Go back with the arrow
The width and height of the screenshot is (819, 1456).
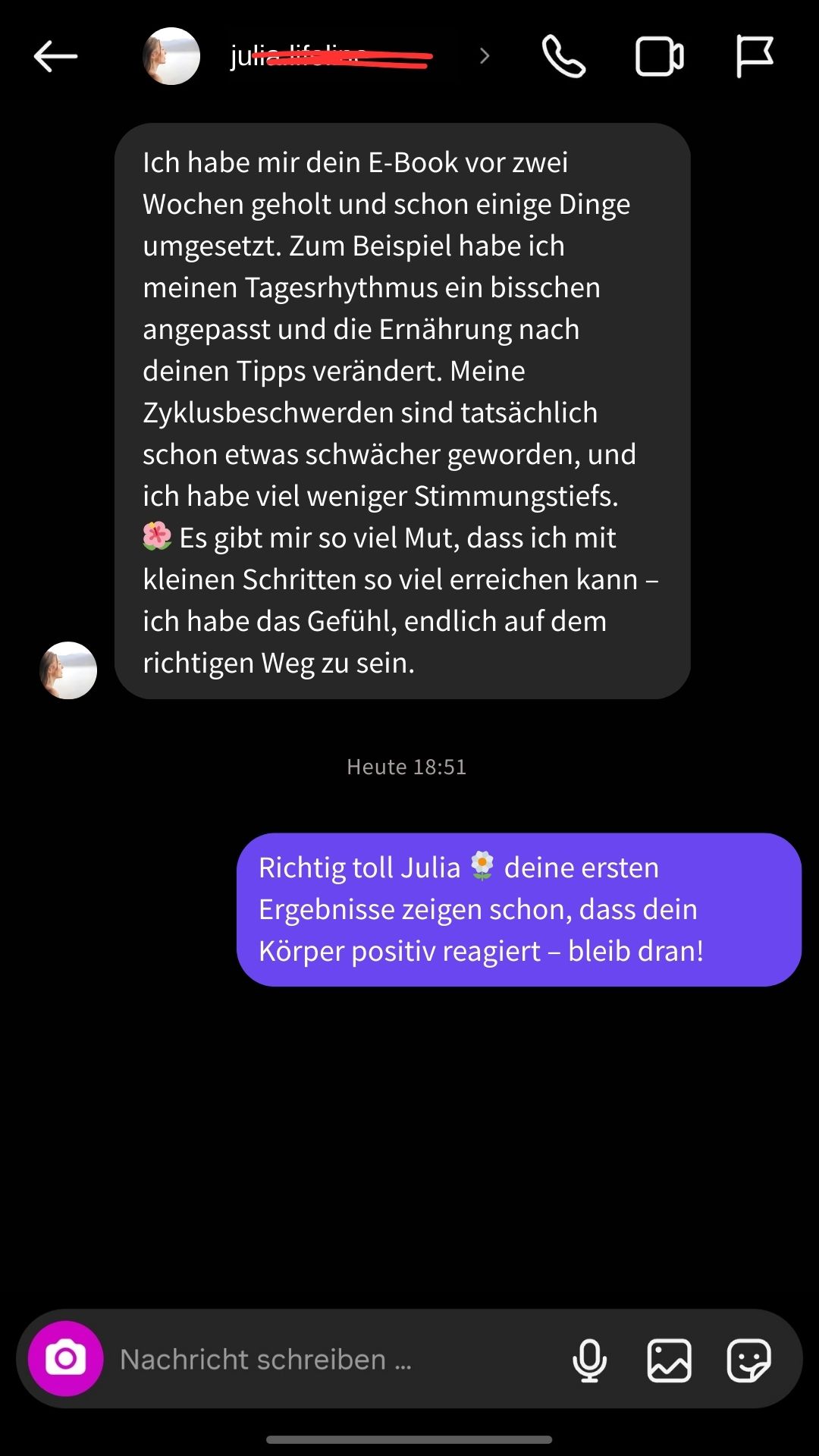pos(52,55)
